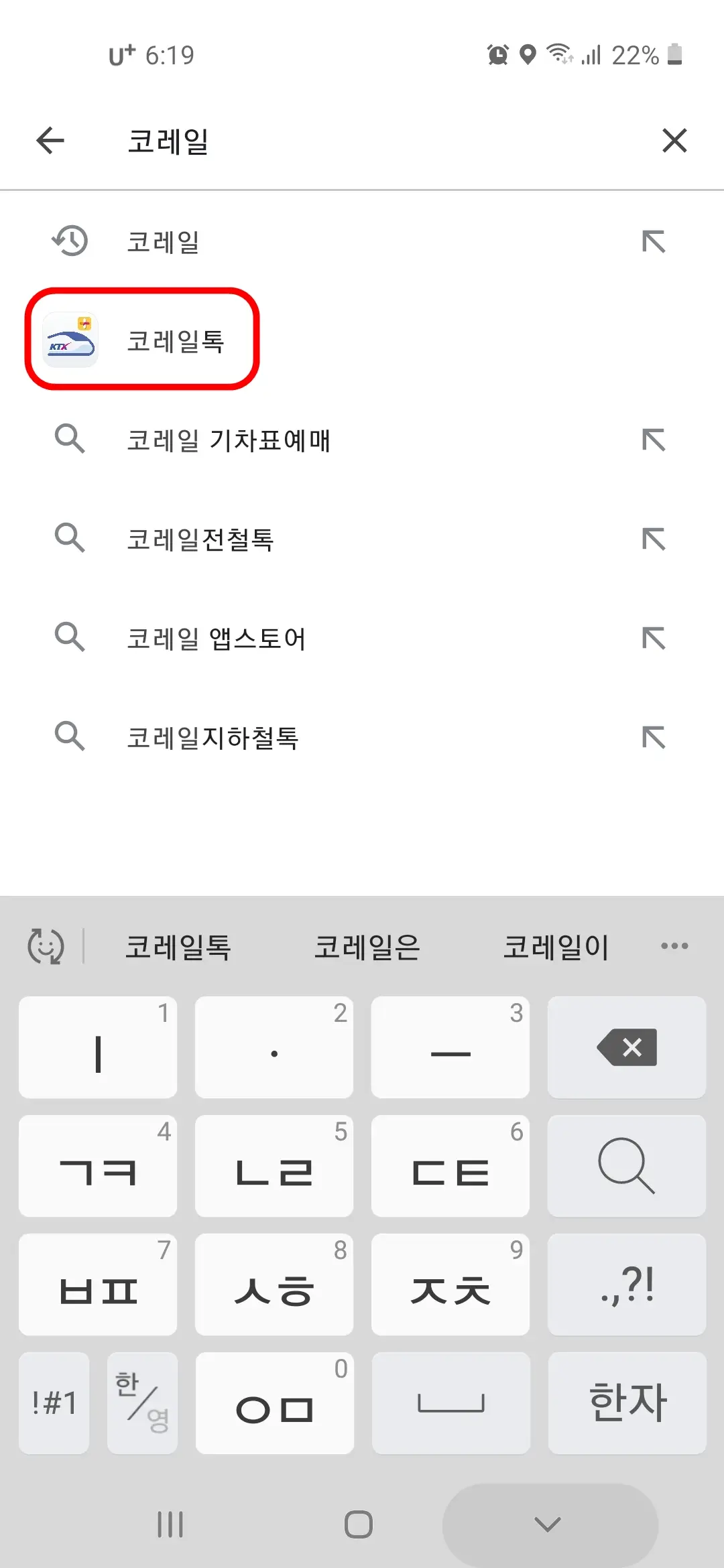724x1568 pixels.
Task: Click the history clock icon beside 코레일
Action: 70,241
